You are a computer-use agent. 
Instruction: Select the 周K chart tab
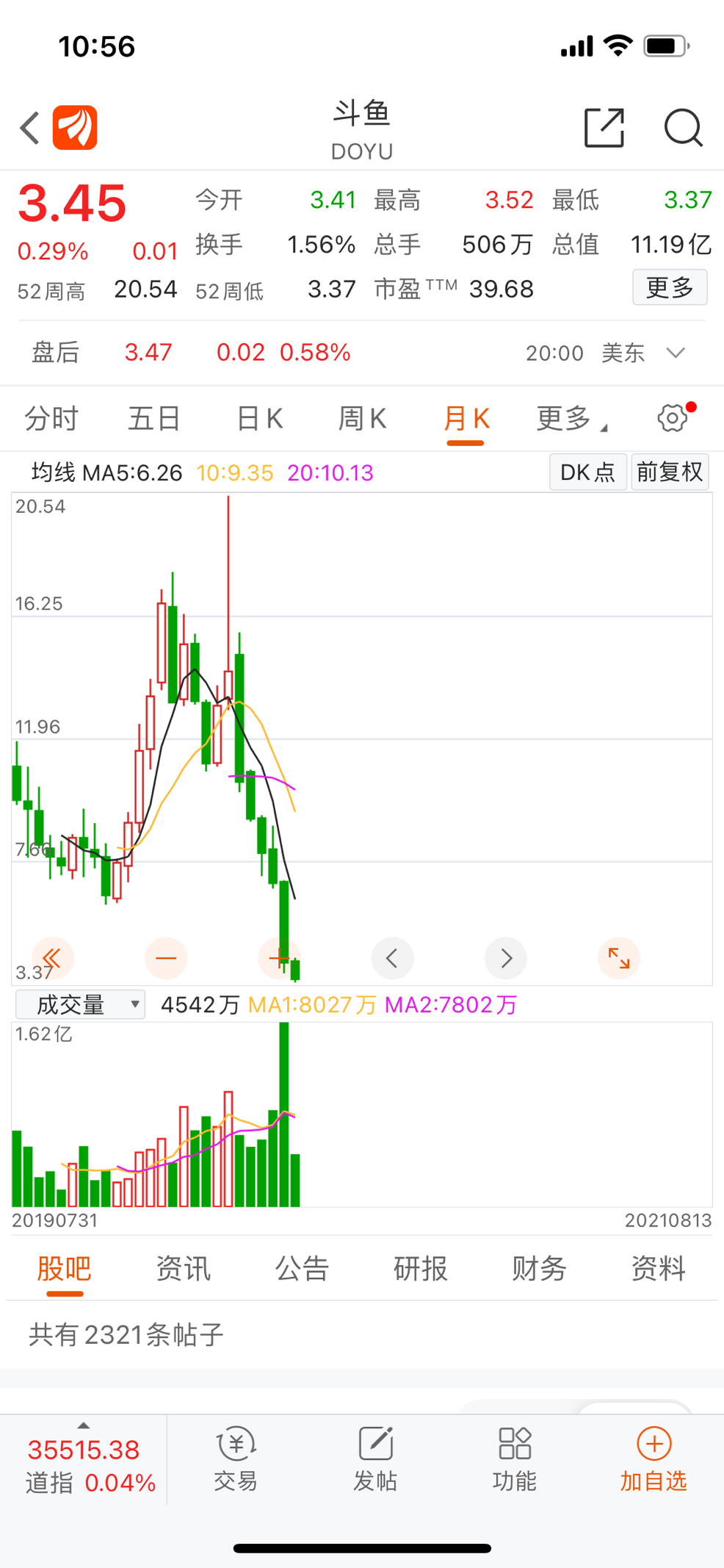pos(362,419)
